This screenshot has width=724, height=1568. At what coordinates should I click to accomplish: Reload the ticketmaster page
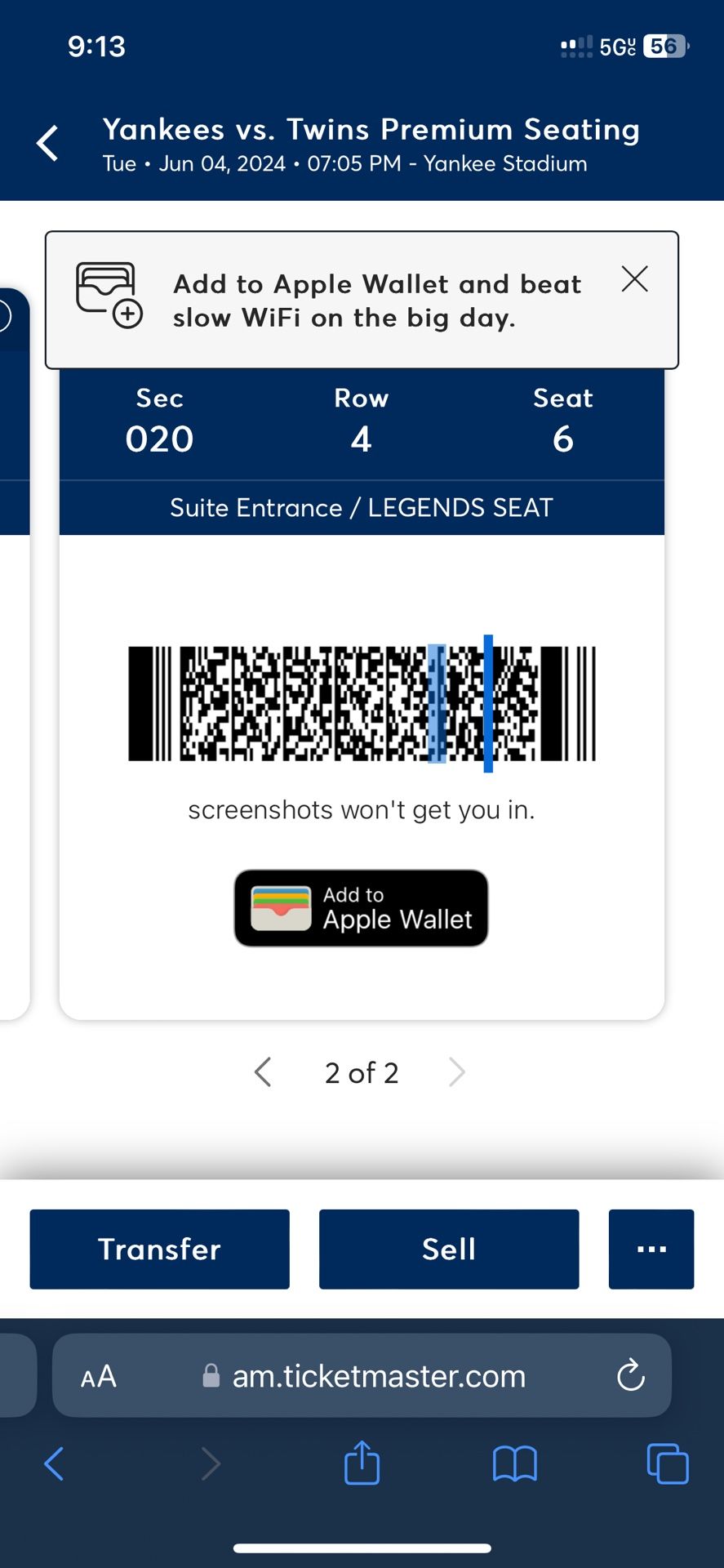[x=630, y=1376]
